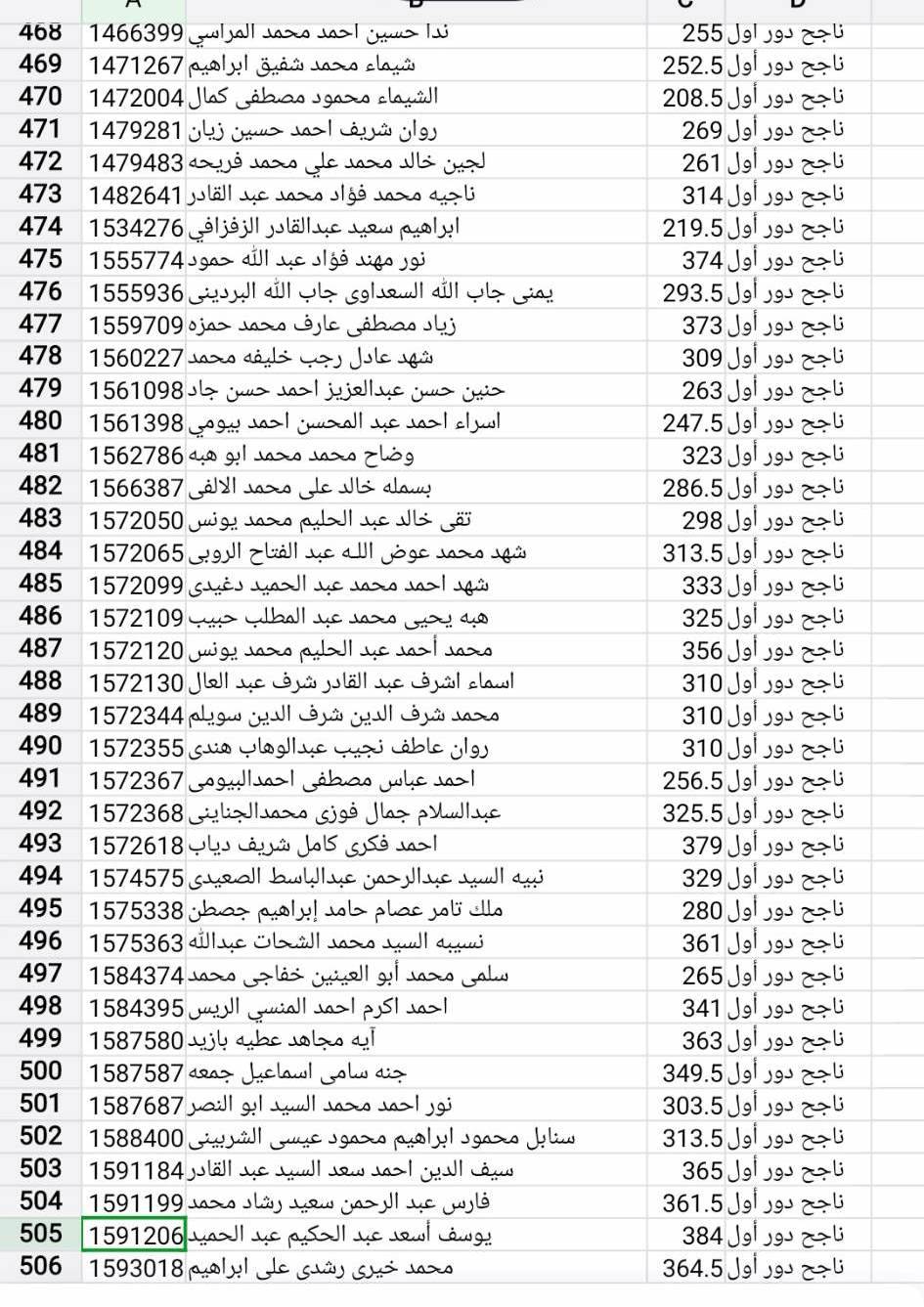Select the cell with ID 1572618
The height and width of the screenshot is (1307, 924).
coord(135,845)
